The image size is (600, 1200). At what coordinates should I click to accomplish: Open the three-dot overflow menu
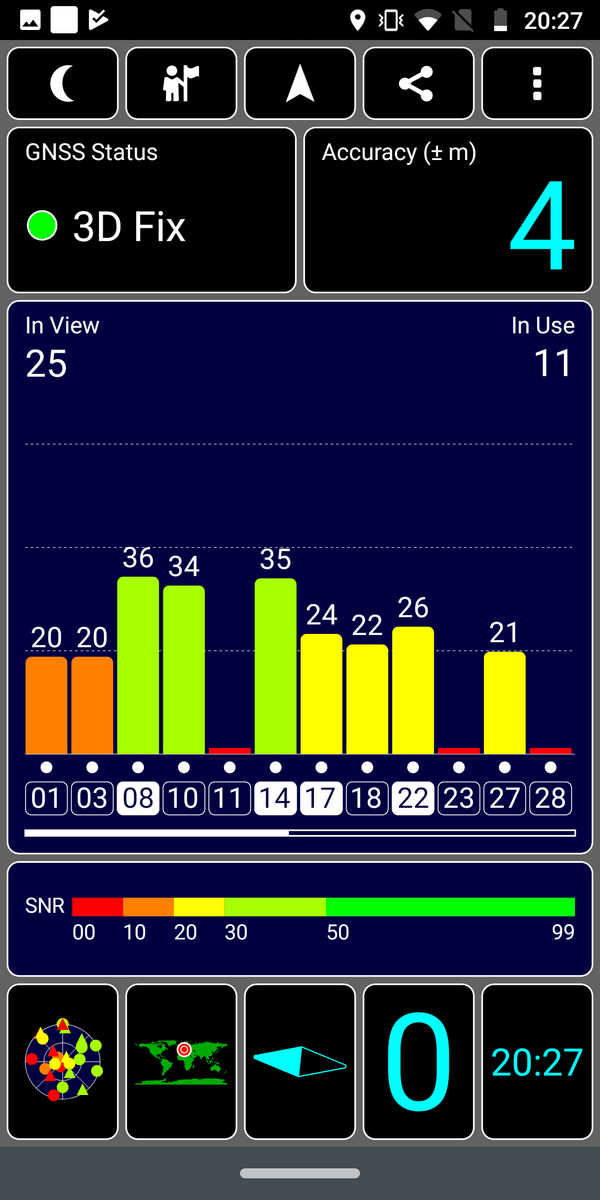(537, 84)
